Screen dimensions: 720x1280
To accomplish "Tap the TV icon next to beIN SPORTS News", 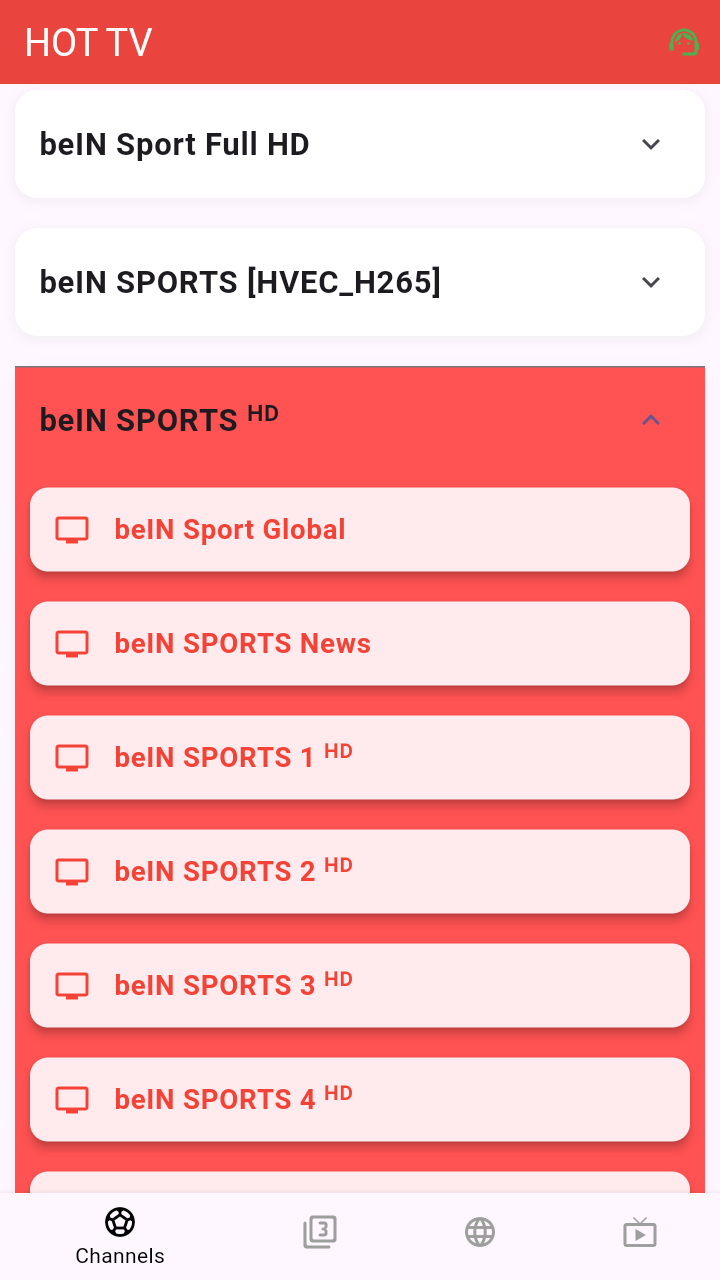I will [71, 643].
